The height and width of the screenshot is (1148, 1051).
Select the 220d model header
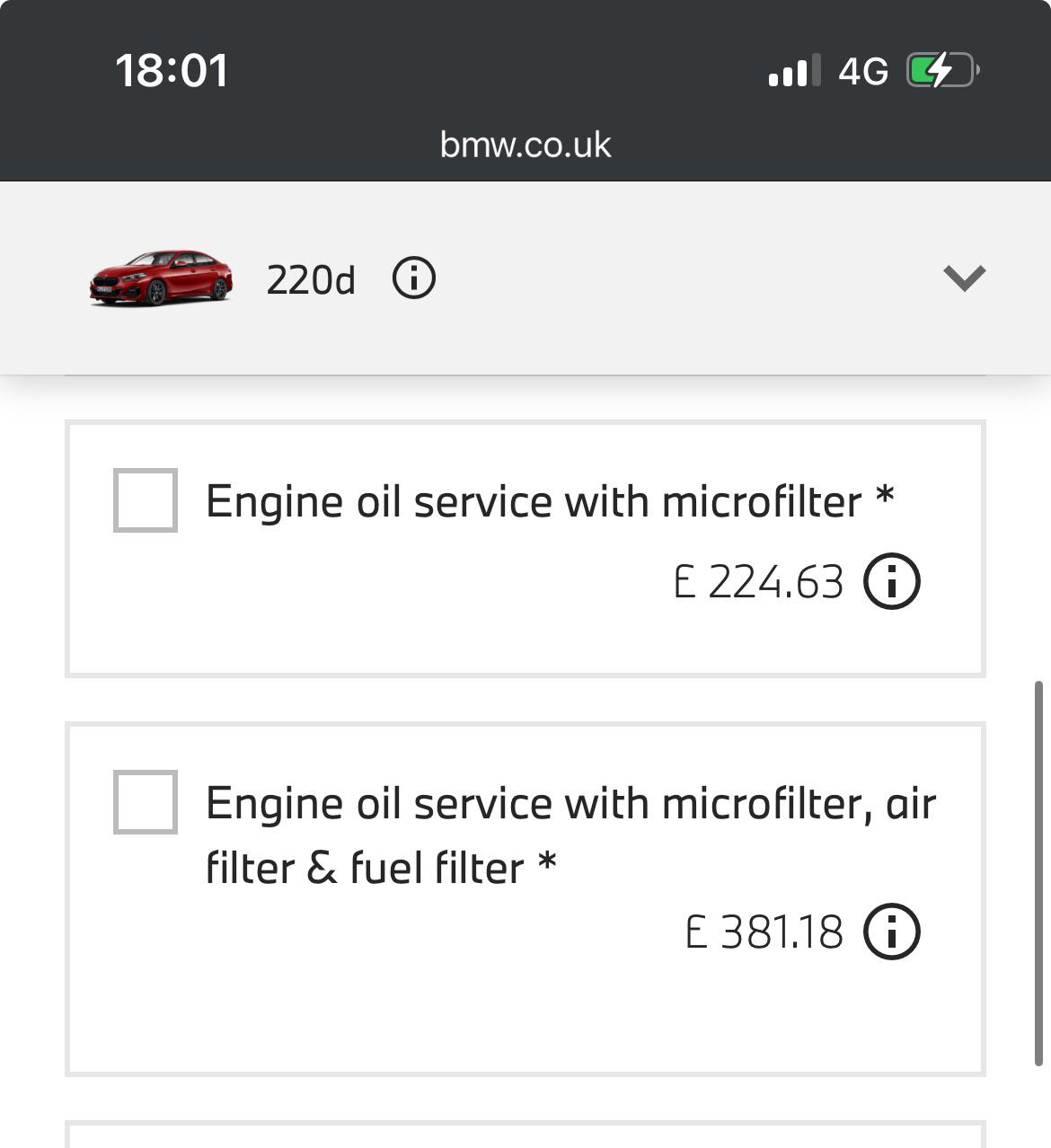pos(312,278)
